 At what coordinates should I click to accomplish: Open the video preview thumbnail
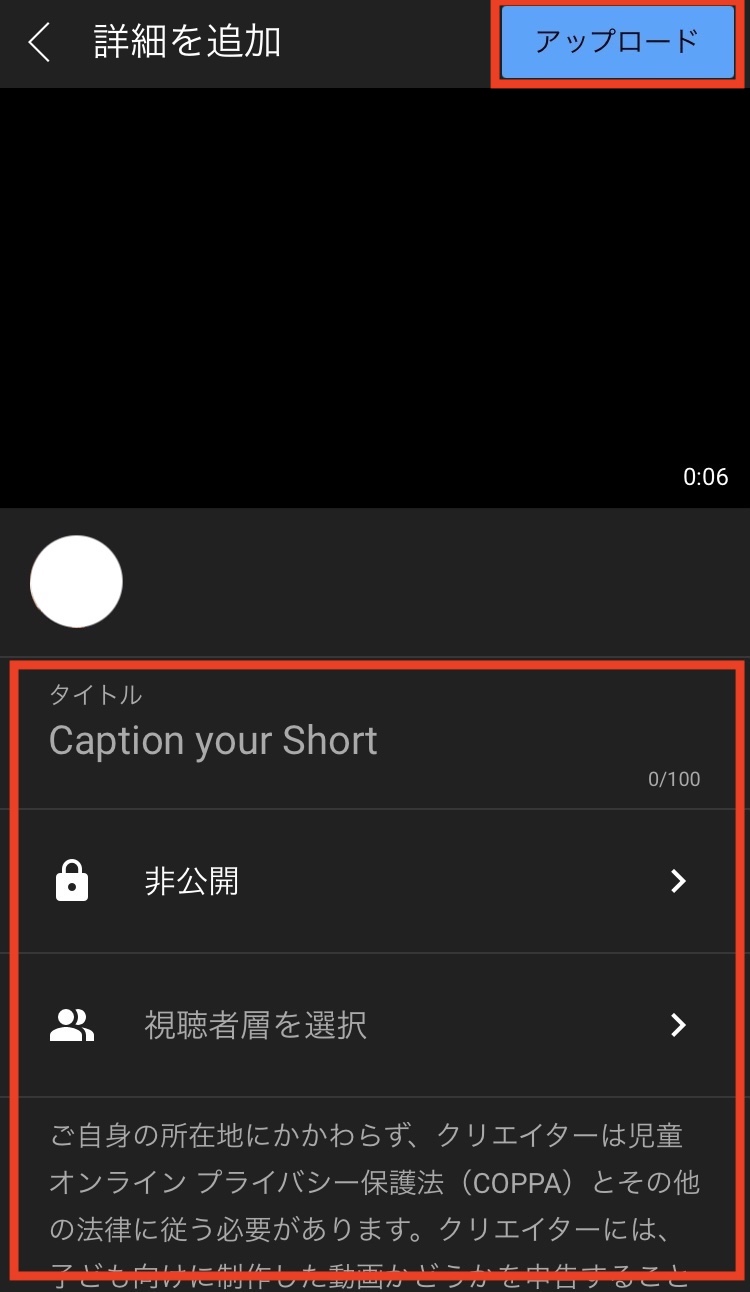(x=375, y=297)
